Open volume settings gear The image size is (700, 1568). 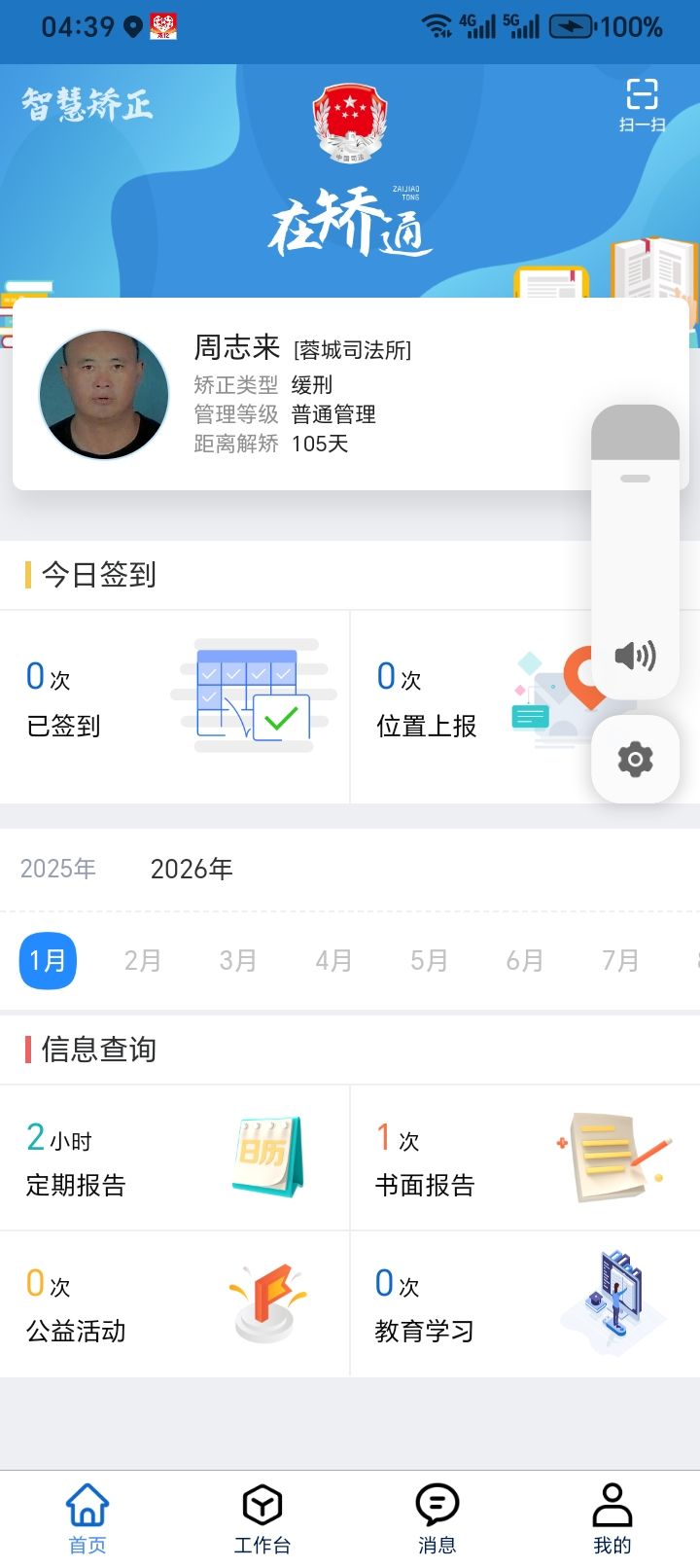click(635, 759)
